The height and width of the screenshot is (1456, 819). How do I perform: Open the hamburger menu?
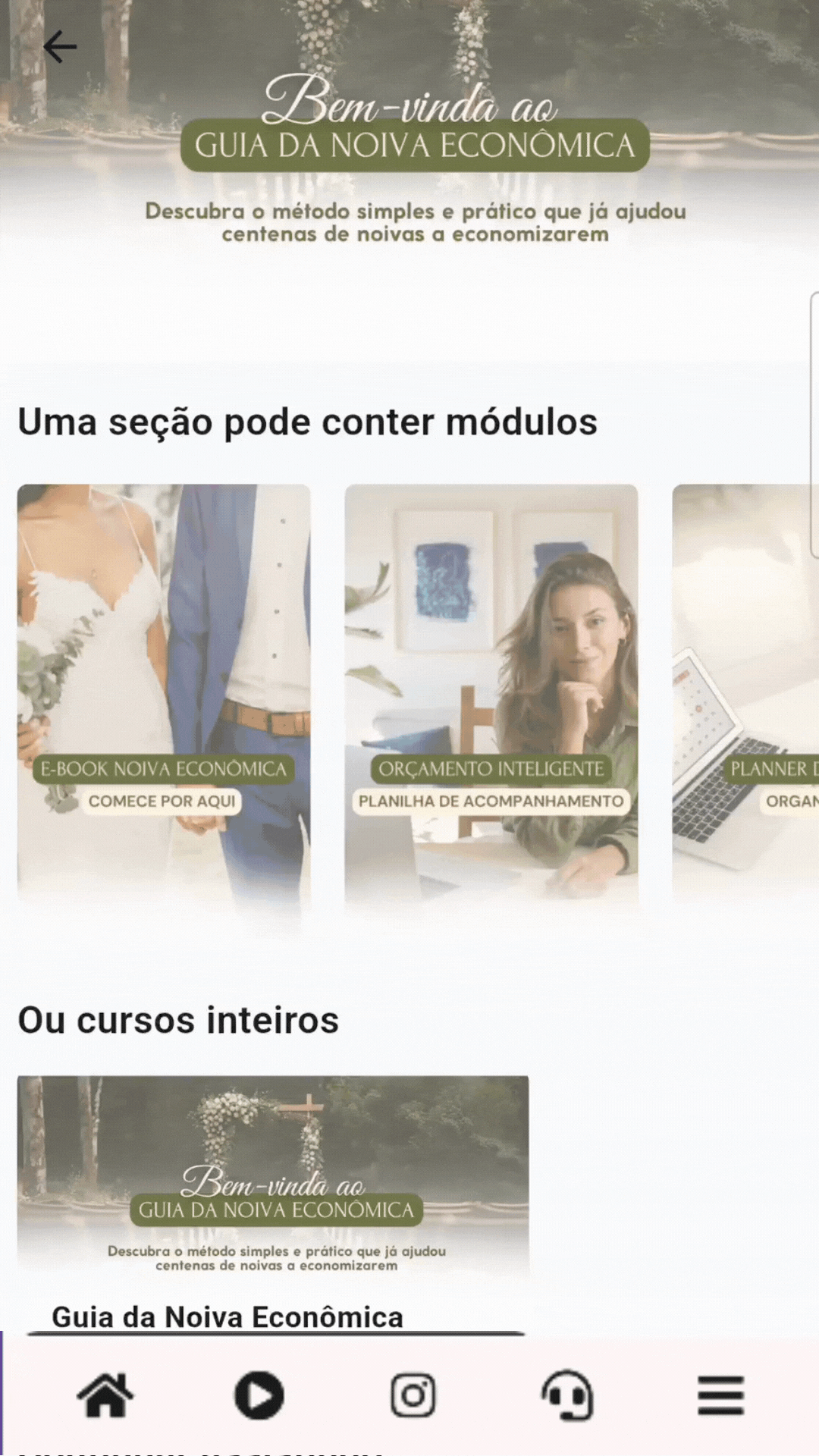pos(720,1395)
